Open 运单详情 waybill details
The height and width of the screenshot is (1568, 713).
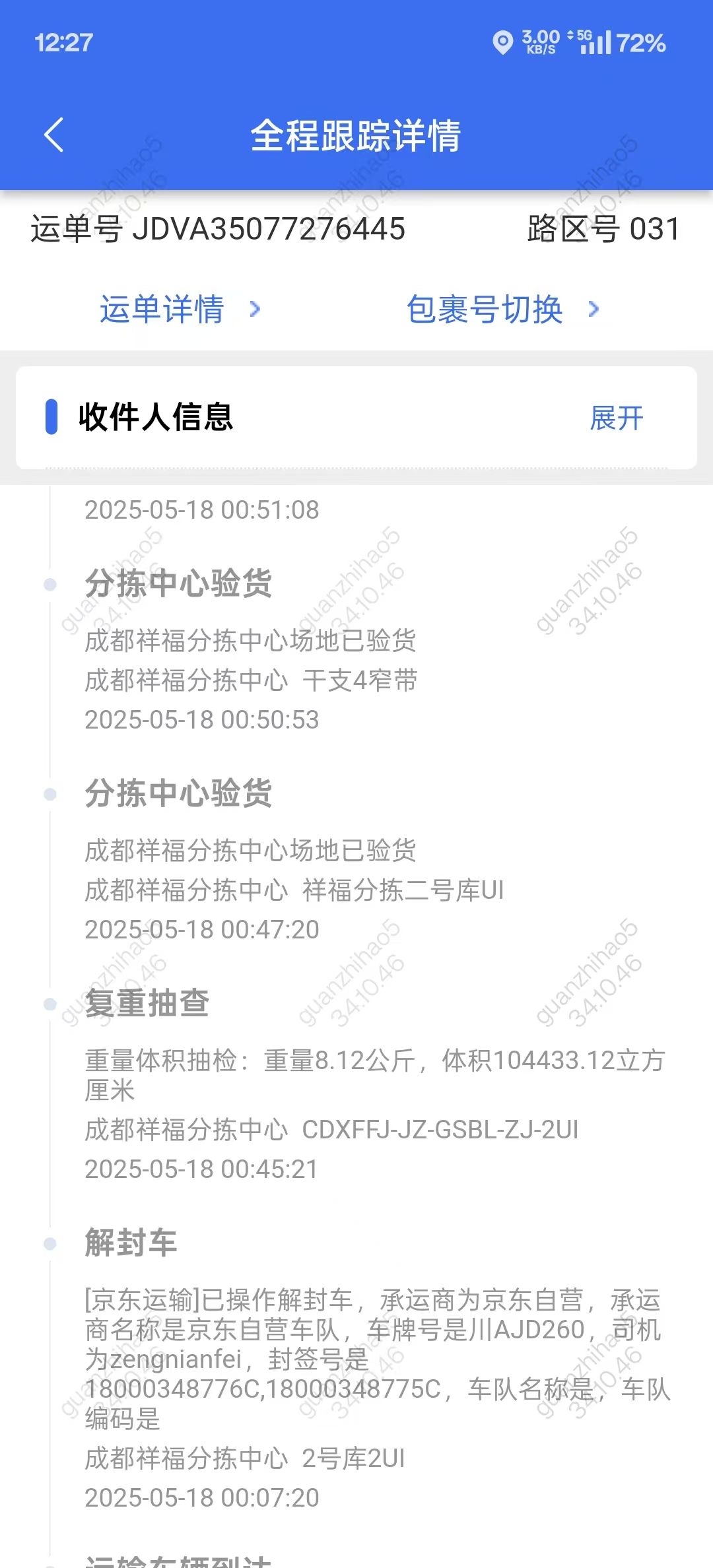180,310
